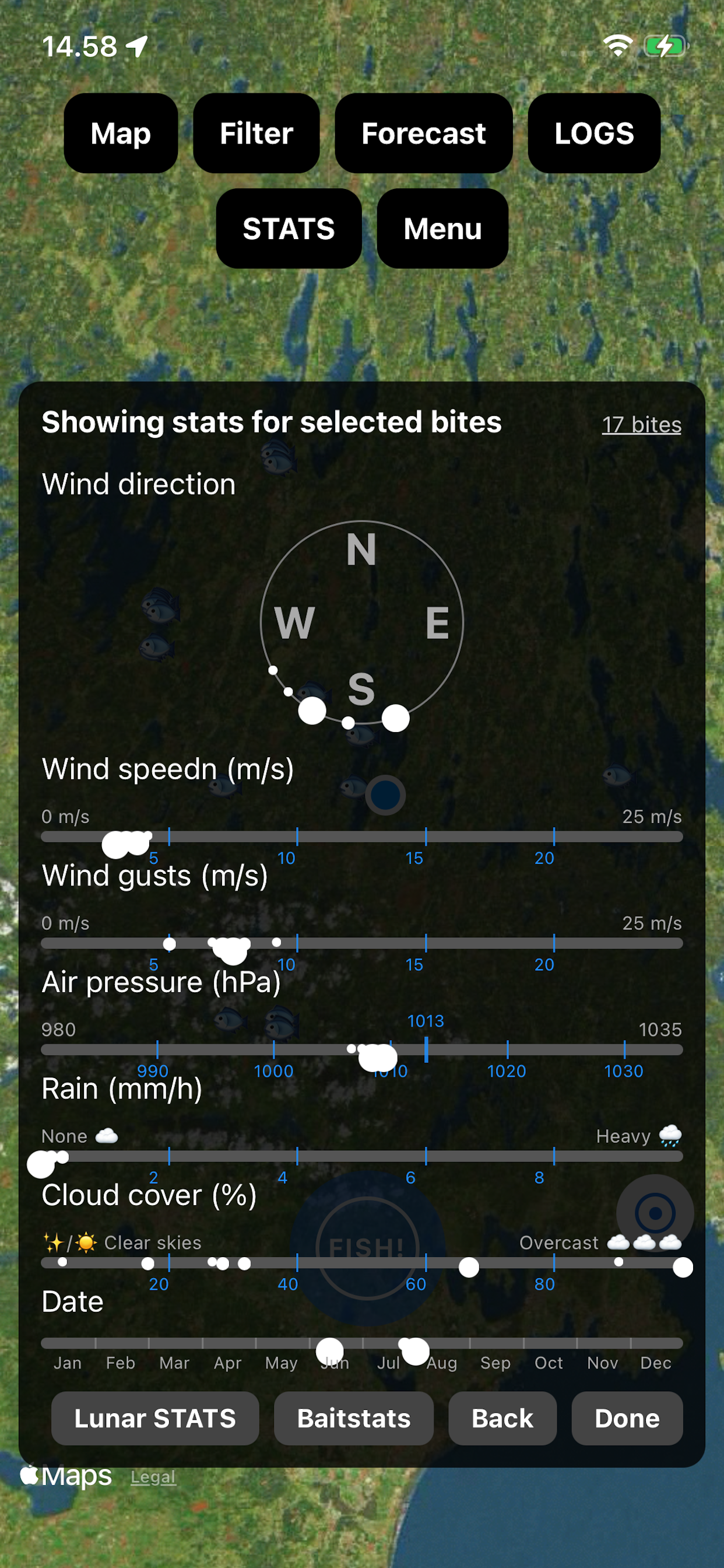The width and height of the screenshot is (724, 1568).
Task: Go Back from stats panel
Action: (x=502, y=1418)
